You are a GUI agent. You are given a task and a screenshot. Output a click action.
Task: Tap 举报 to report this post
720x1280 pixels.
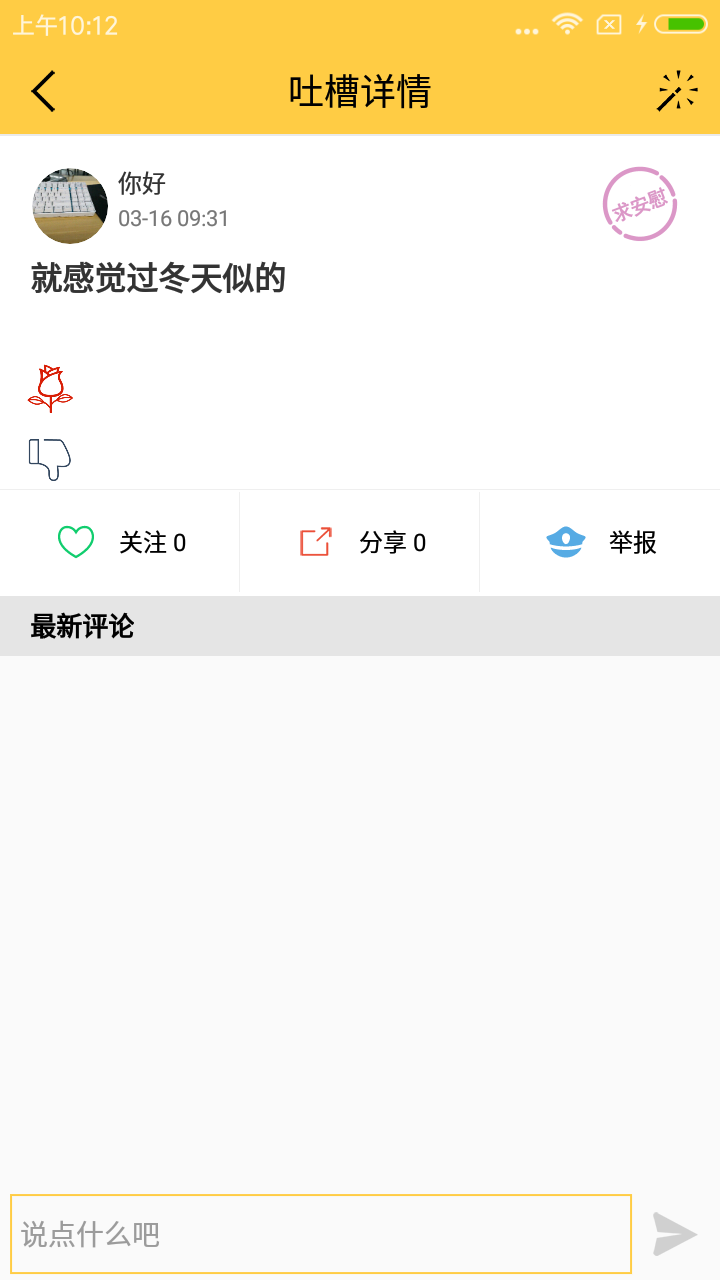[x=630, y=541]
